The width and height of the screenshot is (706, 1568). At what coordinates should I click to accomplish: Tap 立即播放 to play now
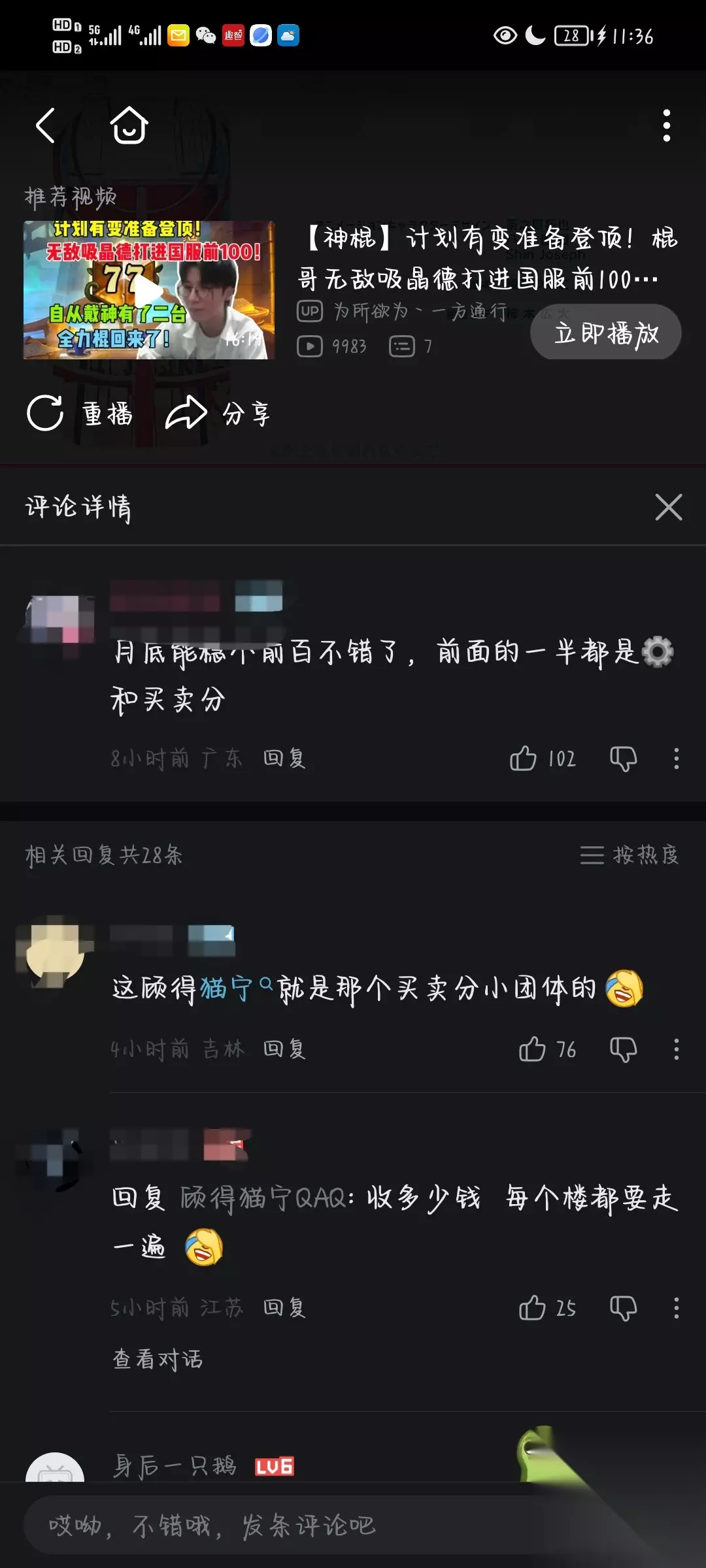pos(606,333)
